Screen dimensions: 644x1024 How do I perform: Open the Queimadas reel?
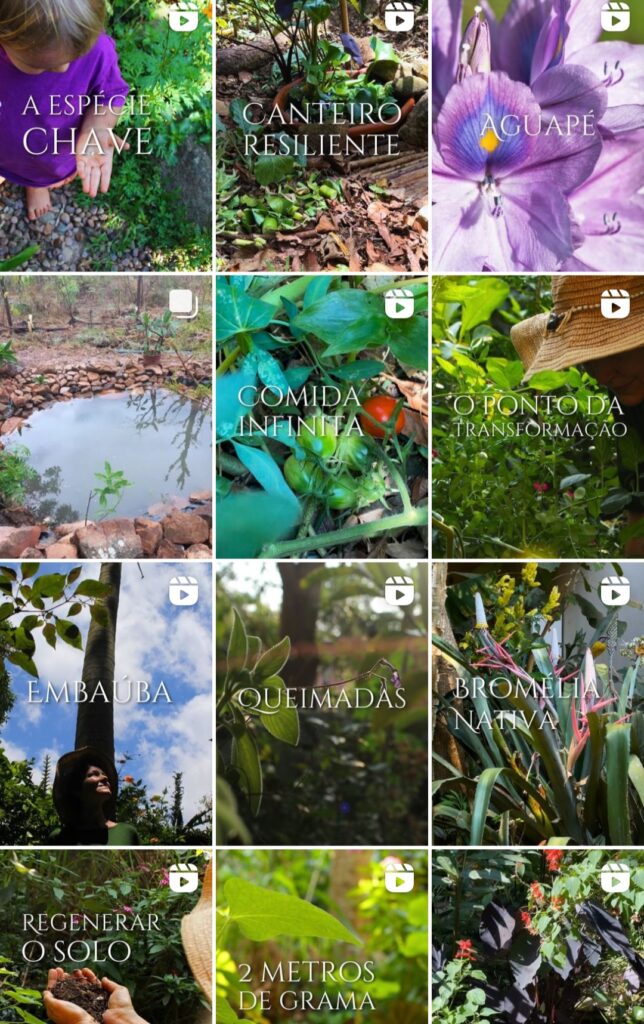click(x=321, y=704)
